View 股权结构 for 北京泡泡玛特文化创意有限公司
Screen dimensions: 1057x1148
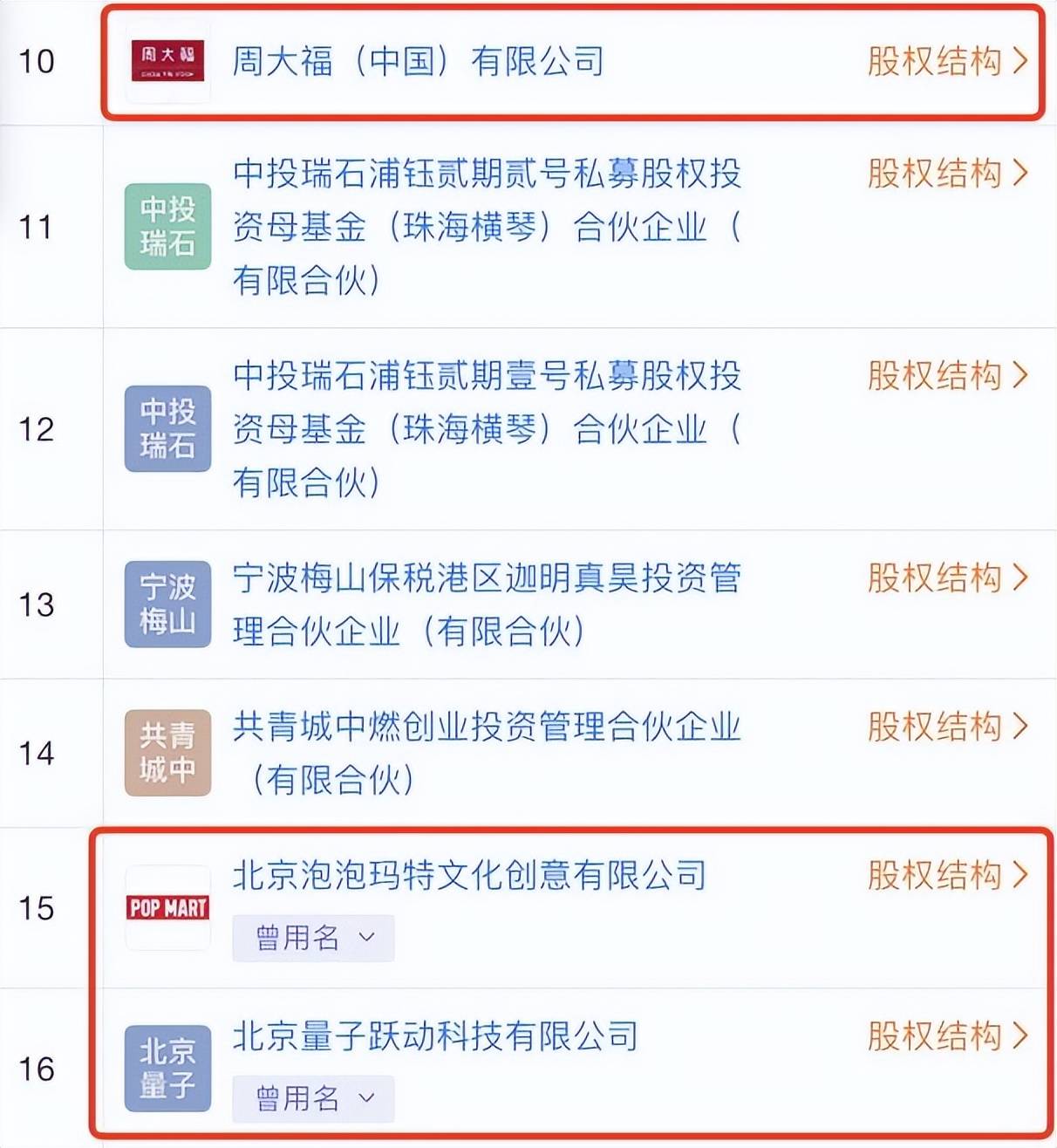click(947, 875)
